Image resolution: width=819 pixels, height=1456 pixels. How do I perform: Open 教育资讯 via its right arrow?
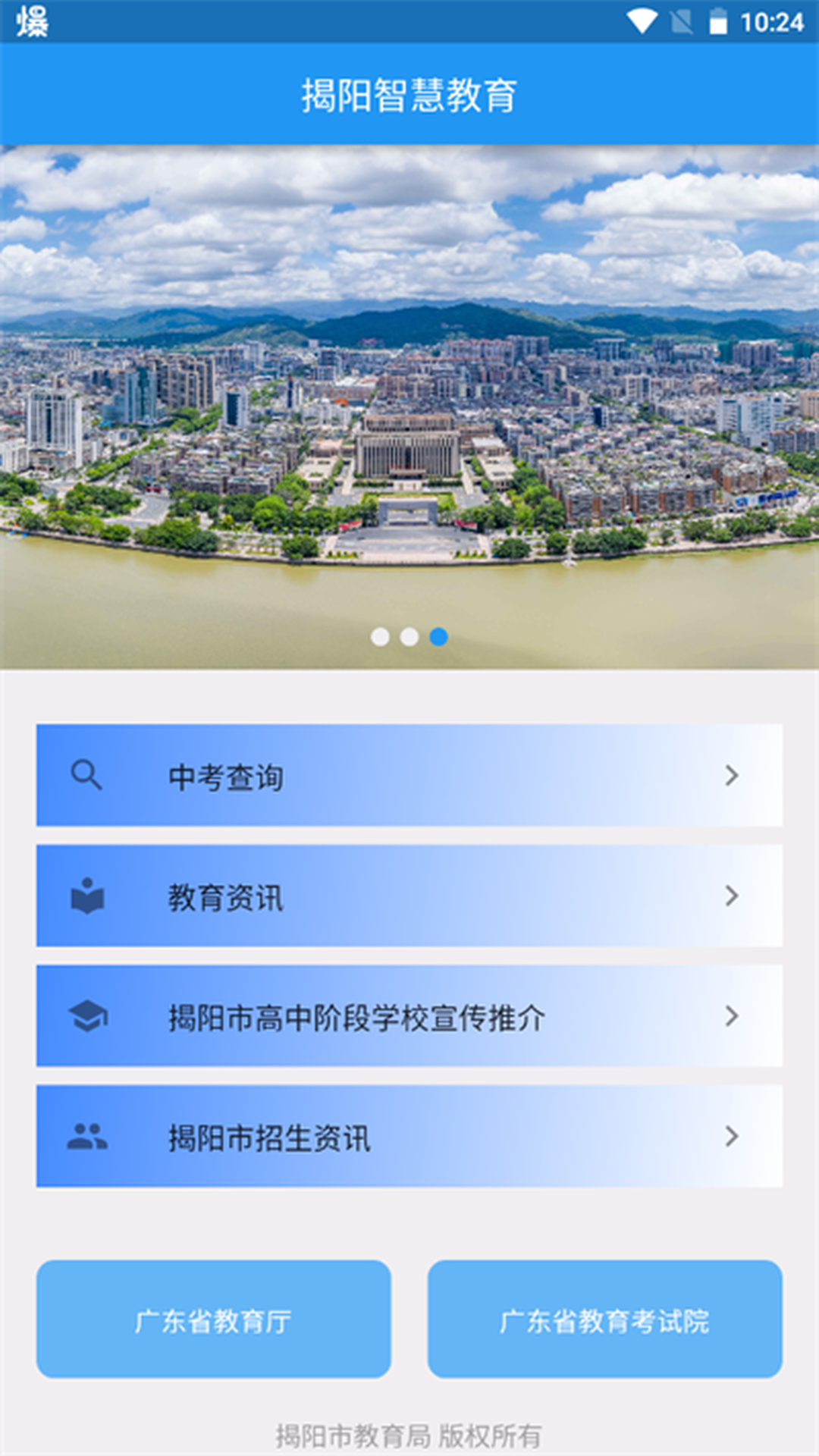[x=730, y=896]
